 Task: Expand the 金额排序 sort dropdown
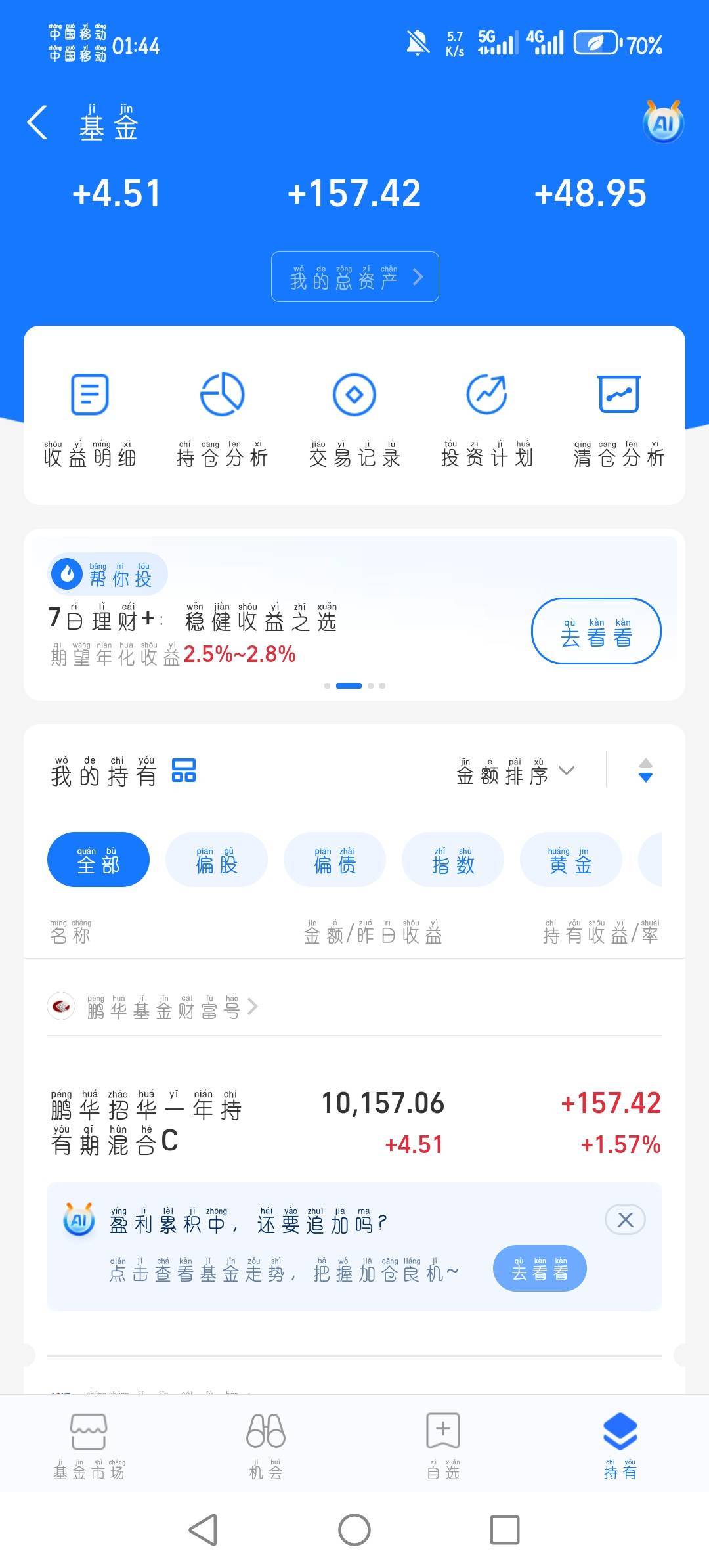515,772
